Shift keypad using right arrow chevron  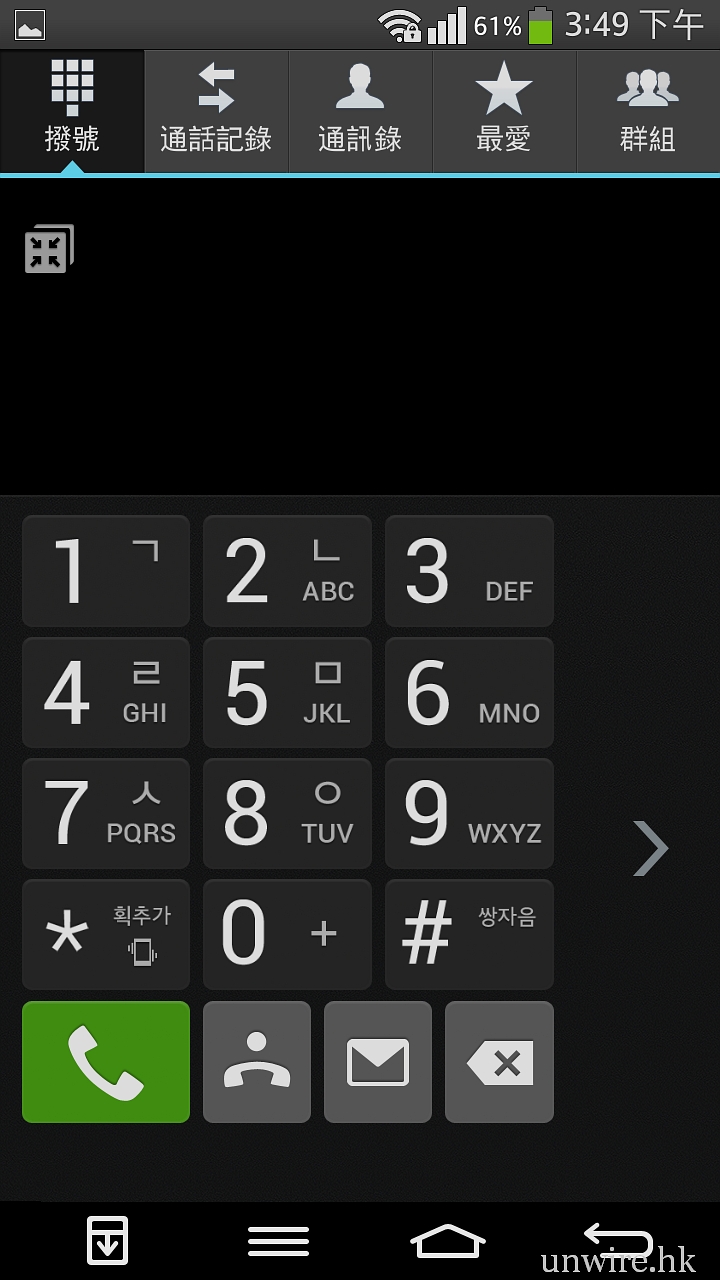point(651,848)
